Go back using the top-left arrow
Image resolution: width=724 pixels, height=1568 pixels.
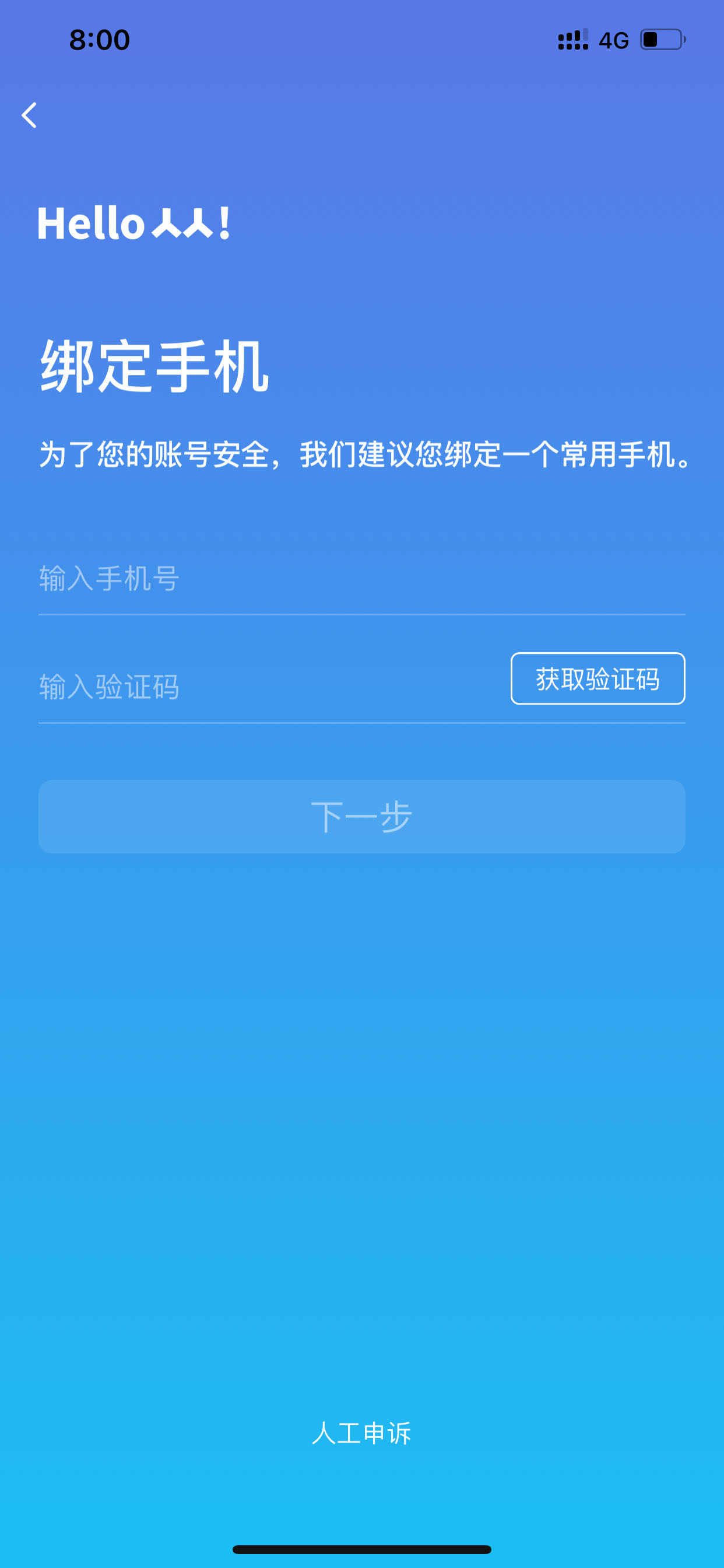click(29, 115)
